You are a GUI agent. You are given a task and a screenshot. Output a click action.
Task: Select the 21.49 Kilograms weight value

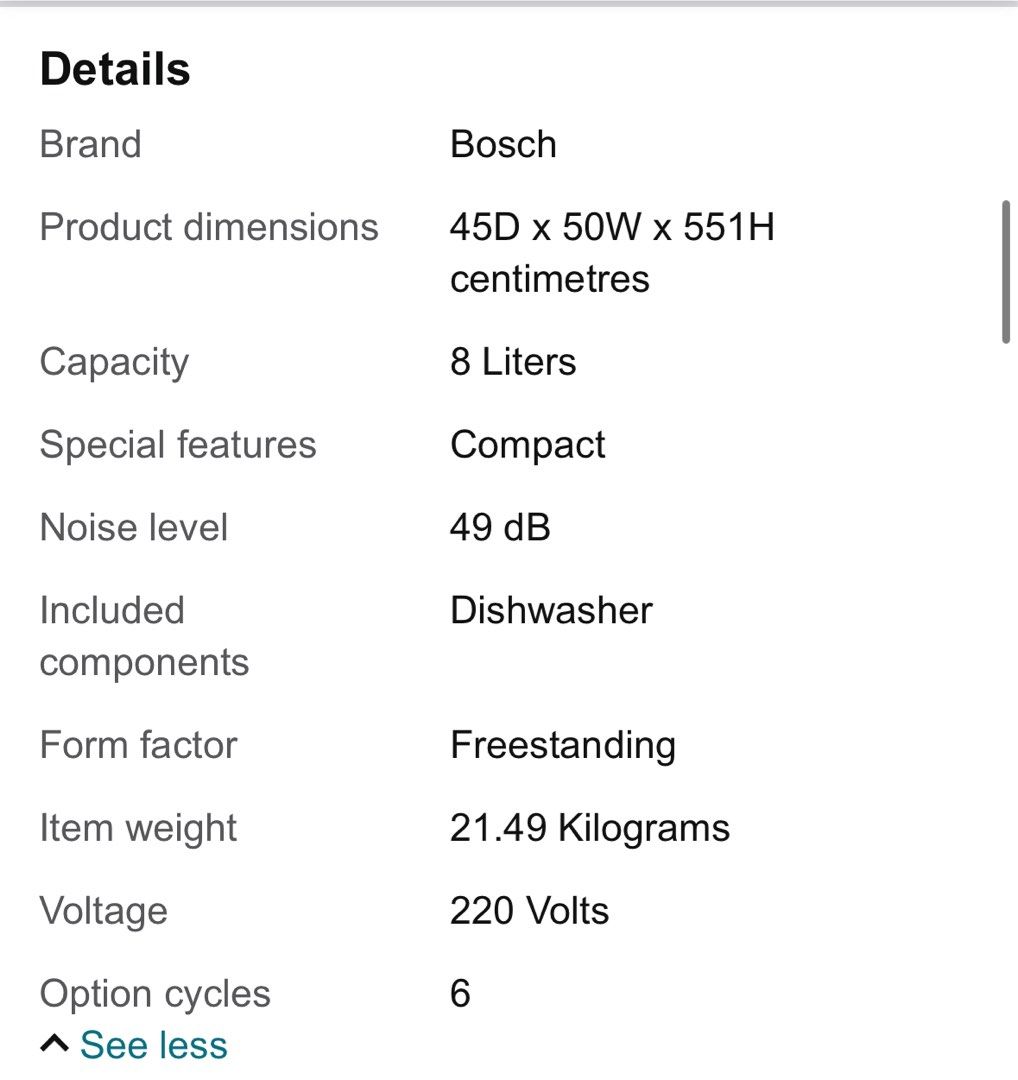click(590, 828)
